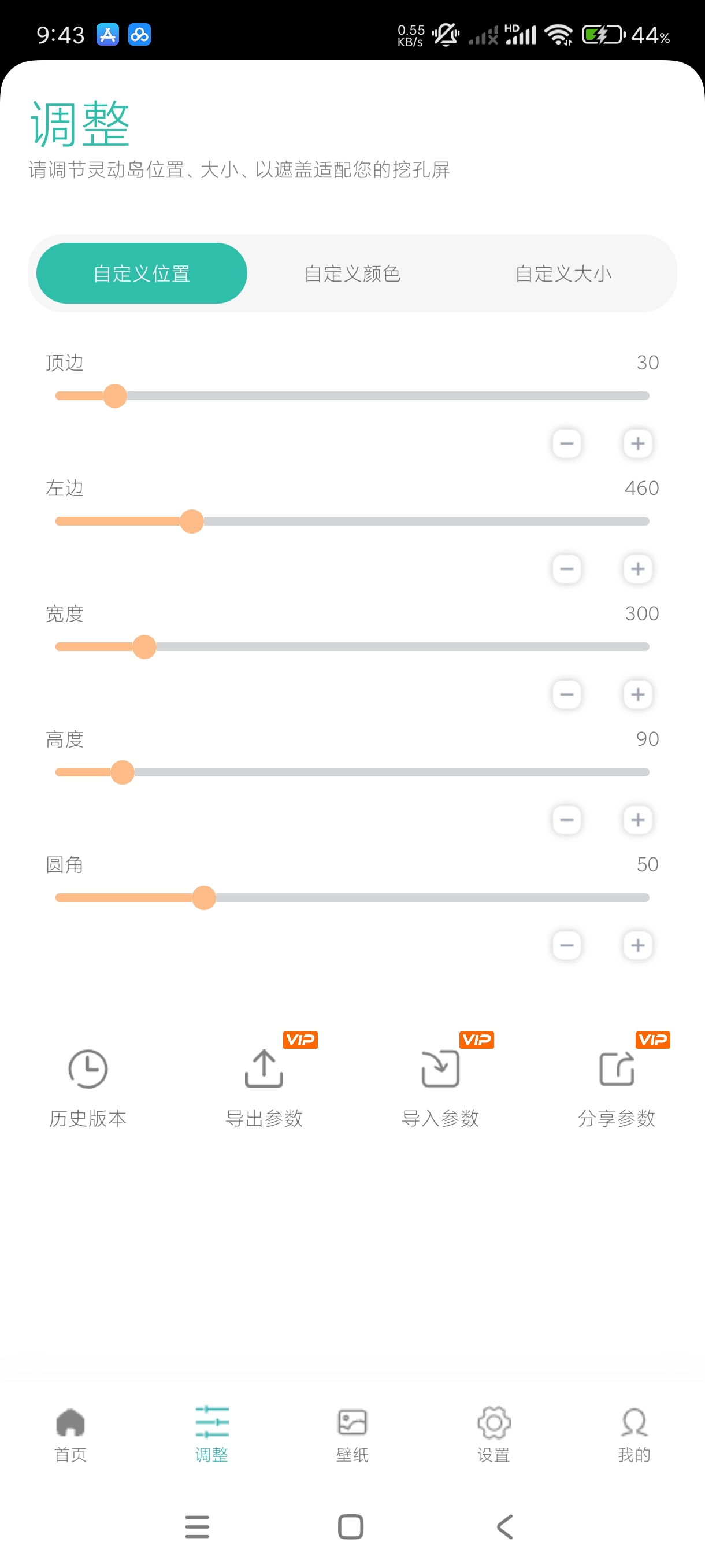Go to the 首页 tab
Screen dimensions: 705x1568
pos(70,1433)
